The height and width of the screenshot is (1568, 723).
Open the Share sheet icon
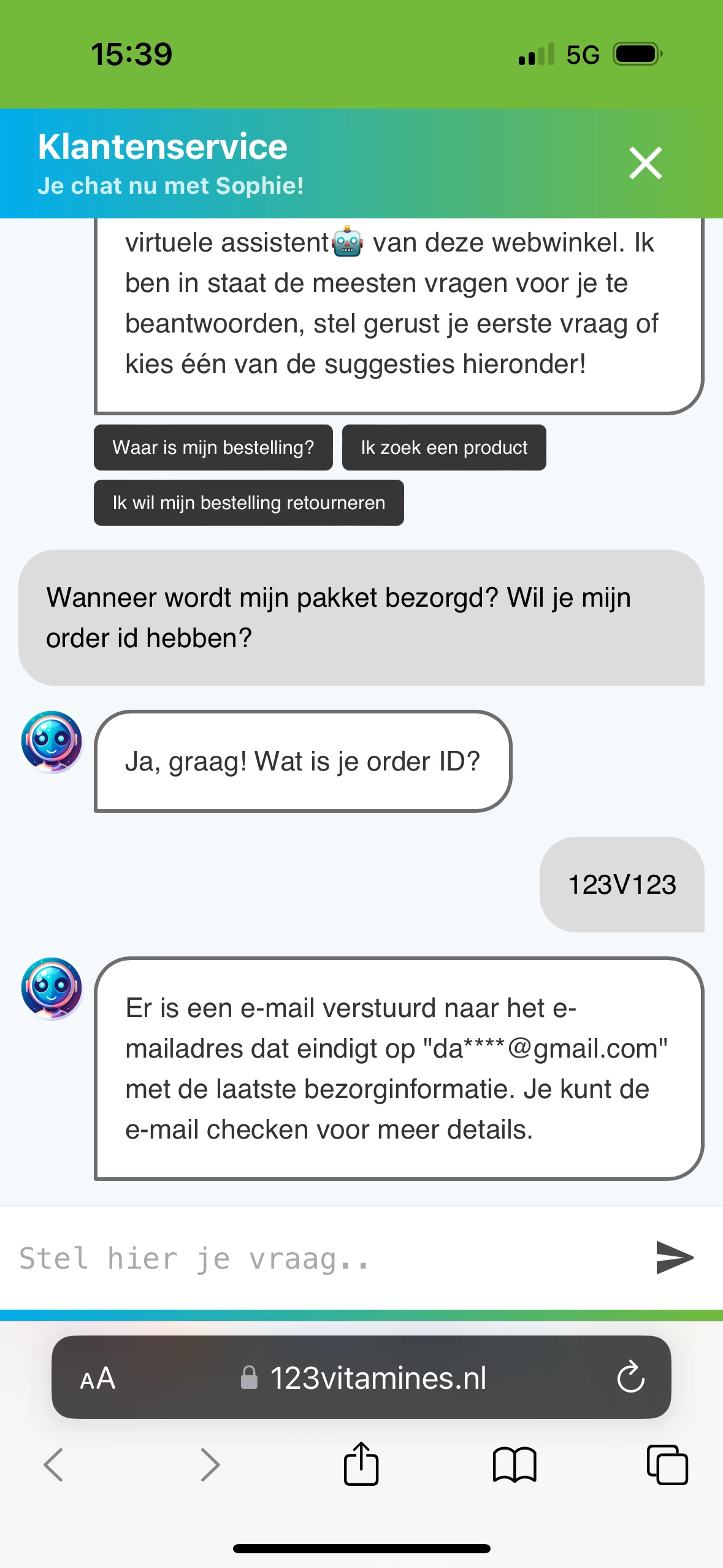361,1465
